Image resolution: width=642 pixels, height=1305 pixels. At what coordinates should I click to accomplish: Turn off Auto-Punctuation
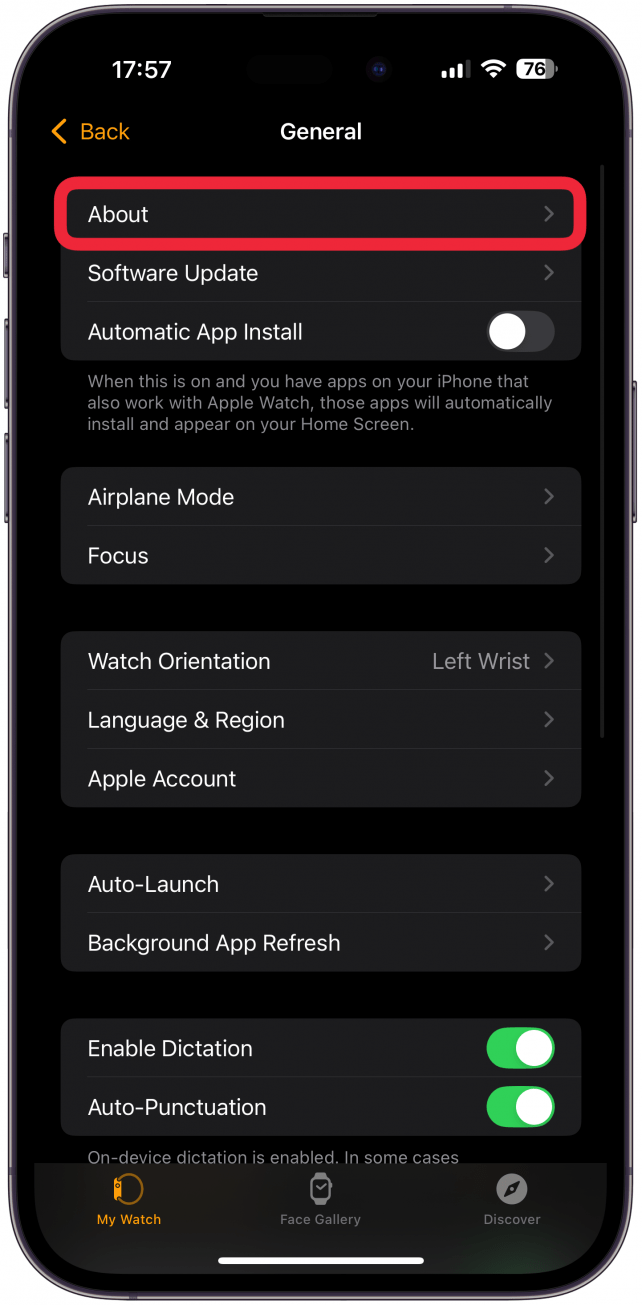click(x=520, y=1107)
